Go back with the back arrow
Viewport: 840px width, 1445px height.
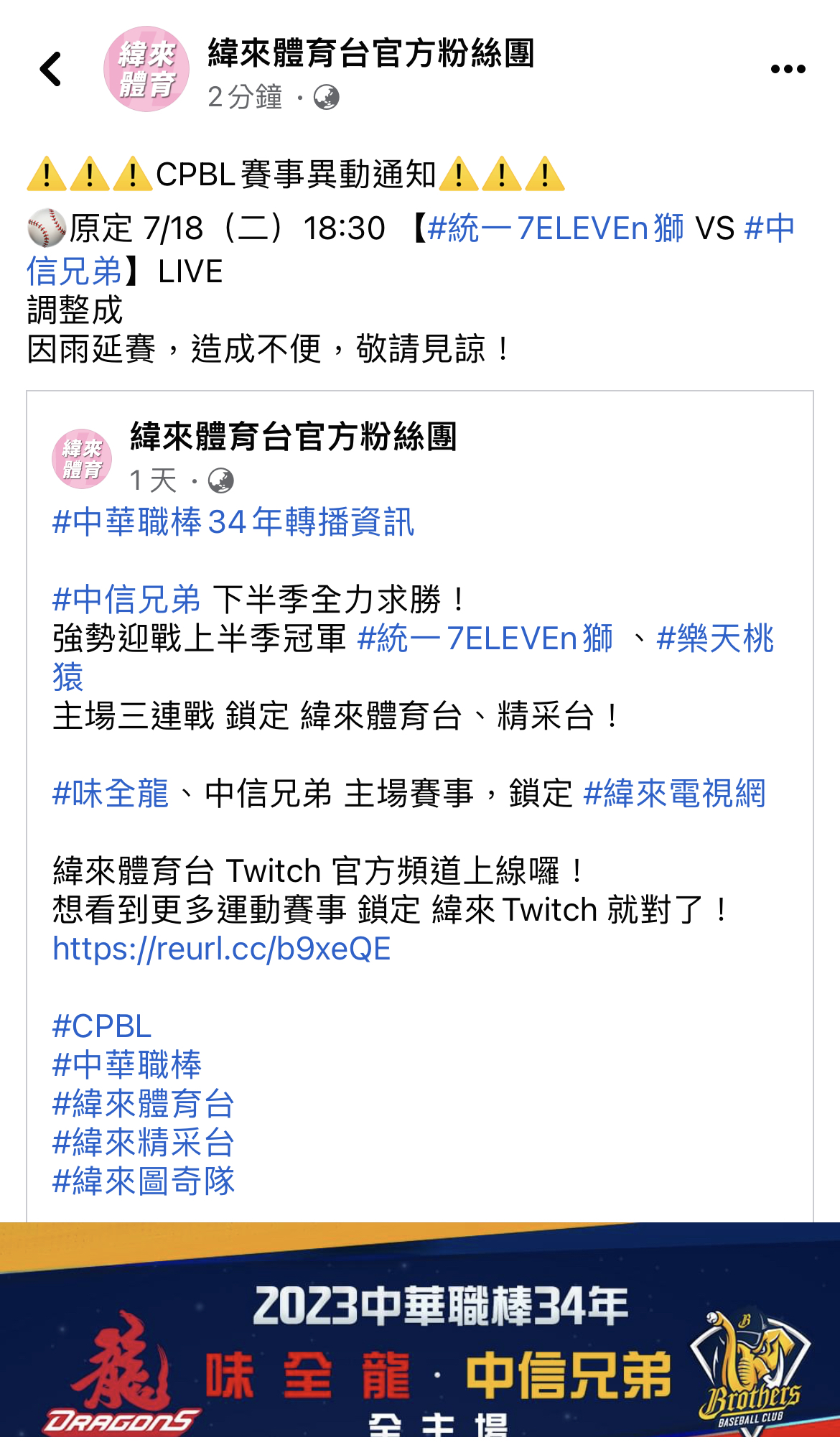pos(51,70)
